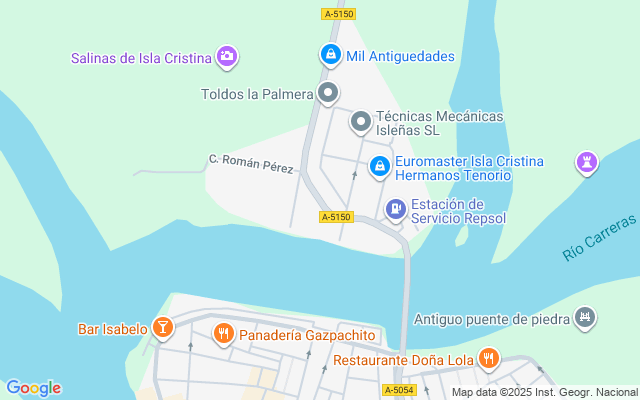The image size is (640, 400).
Task: Select the Panadería Gazpachito pin
Action: coord(223,335)
